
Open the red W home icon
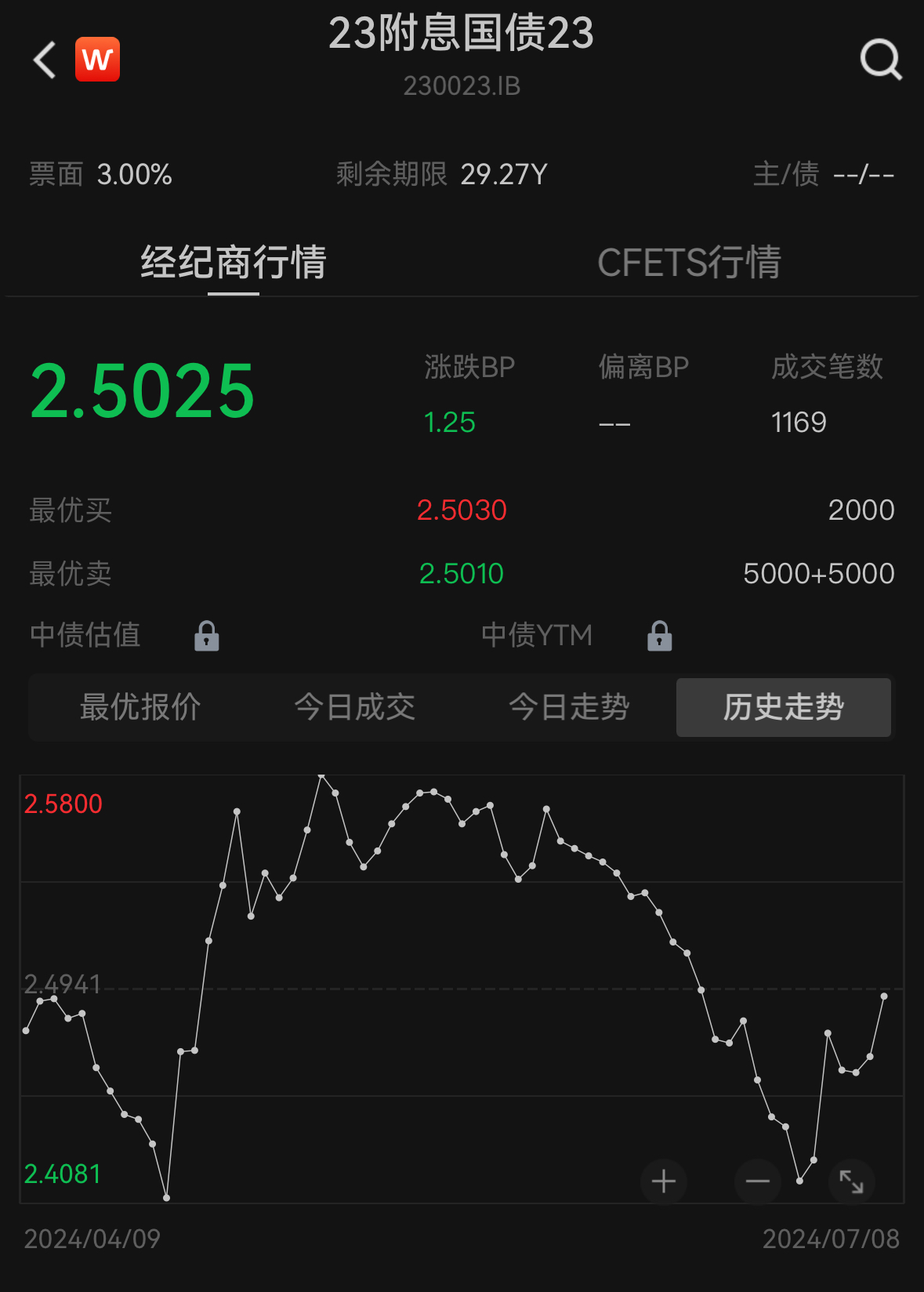tap(97, 60)
